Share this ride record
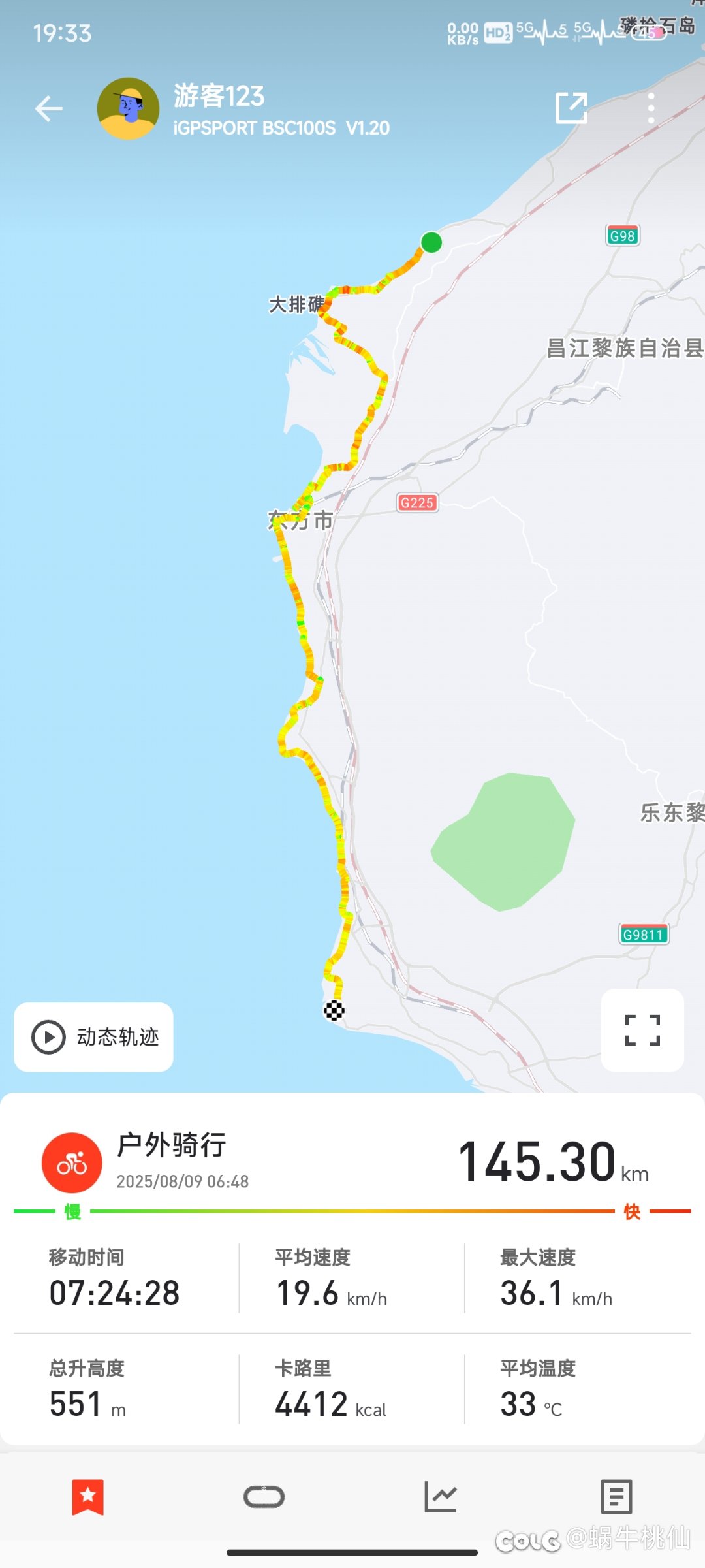The height and width of the screenshot is (1568, 705). [x=571, y=108]
